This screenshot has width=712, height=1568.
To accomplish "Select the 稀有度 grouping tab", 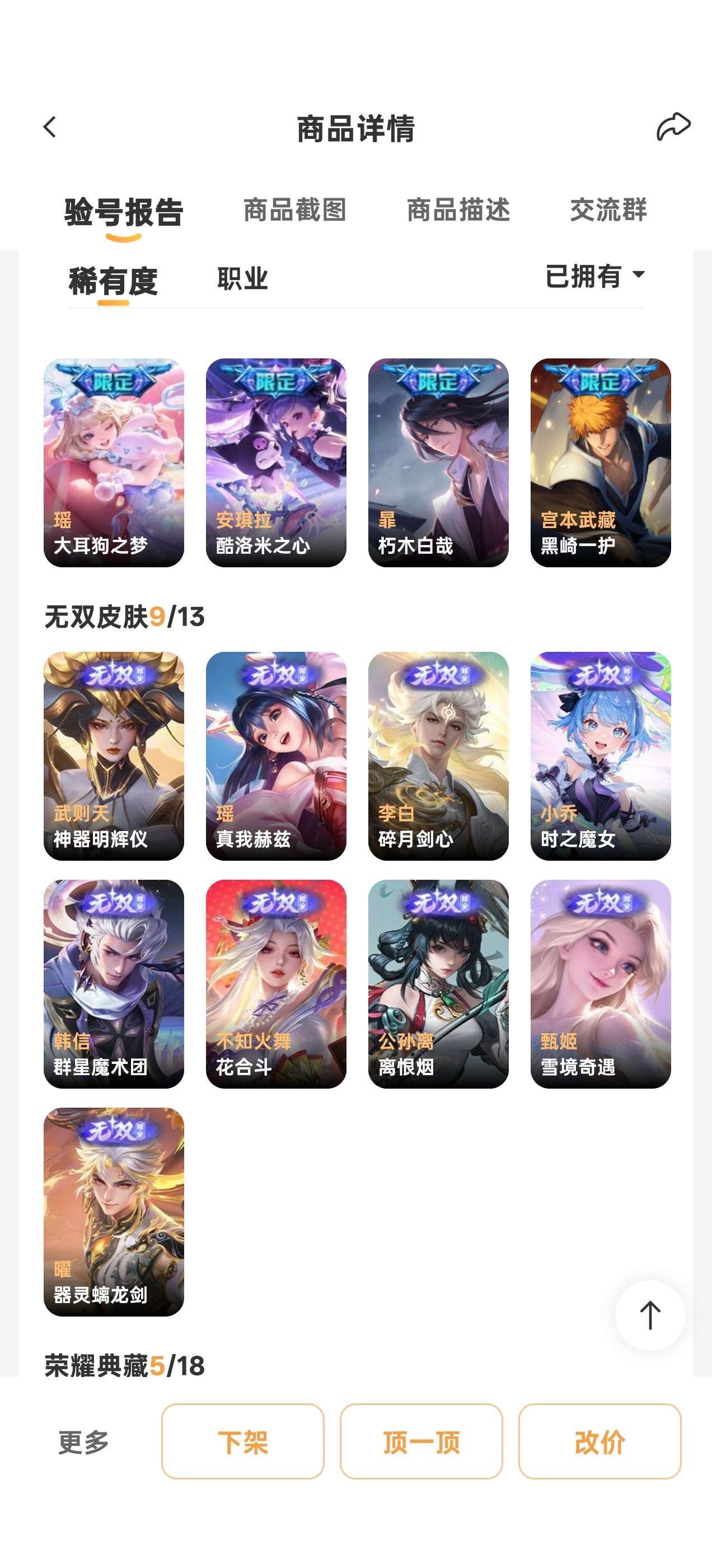I will [113, 281].
